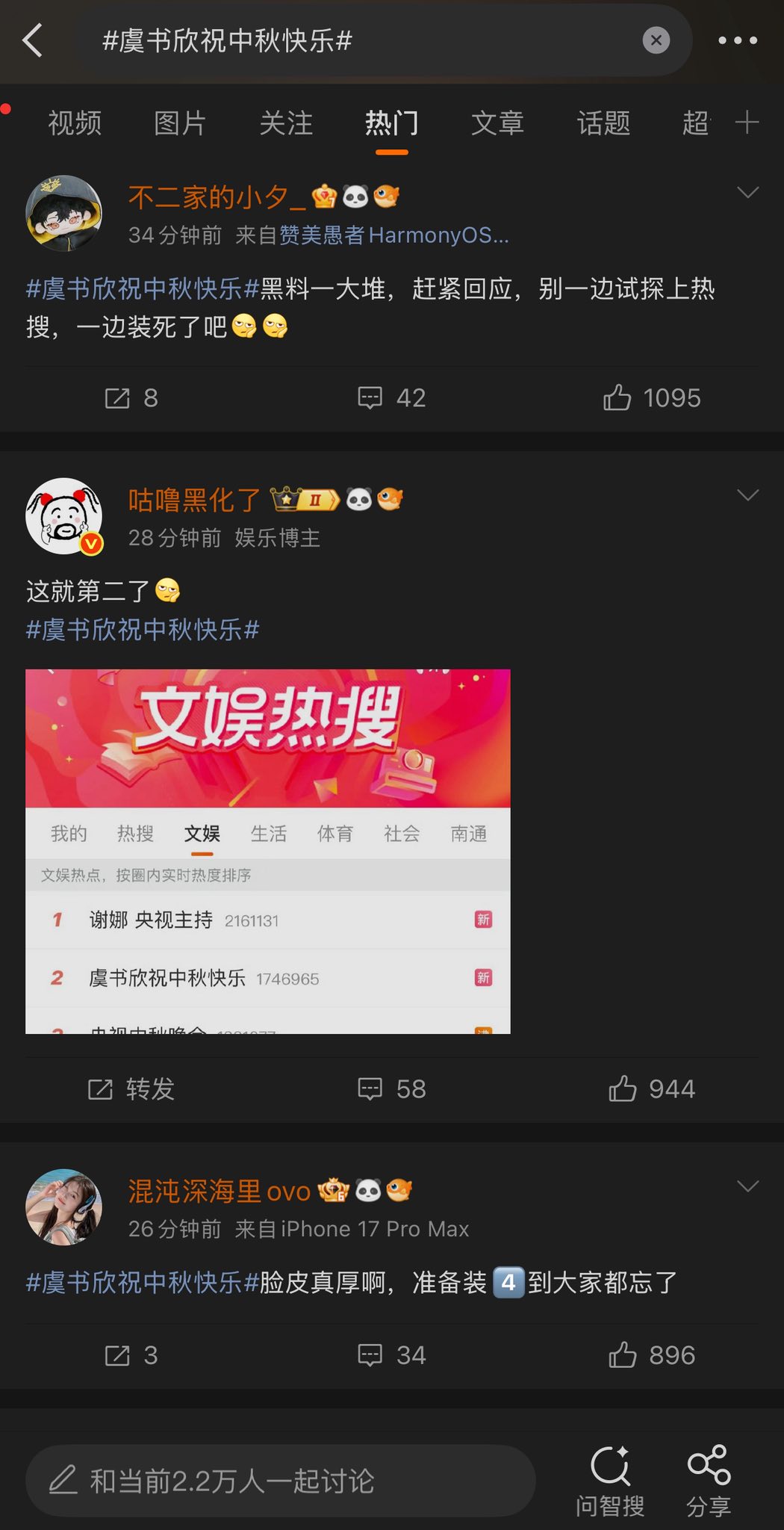View the 文娱热搜 image in 咕噜黑化了's post

(x=267, y=851)
